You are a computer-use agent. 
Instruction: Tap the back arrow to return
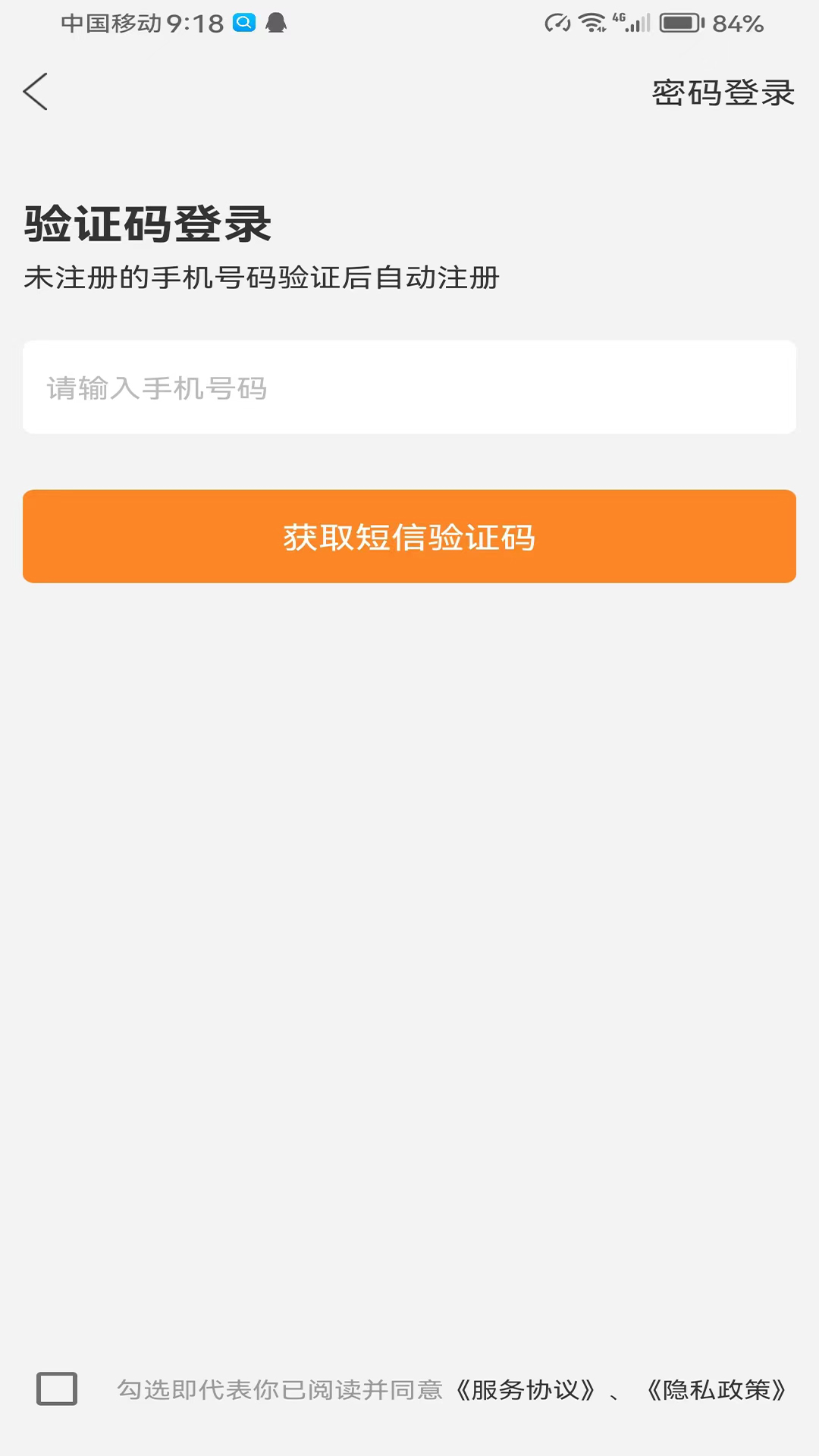[x=36, y=91]
